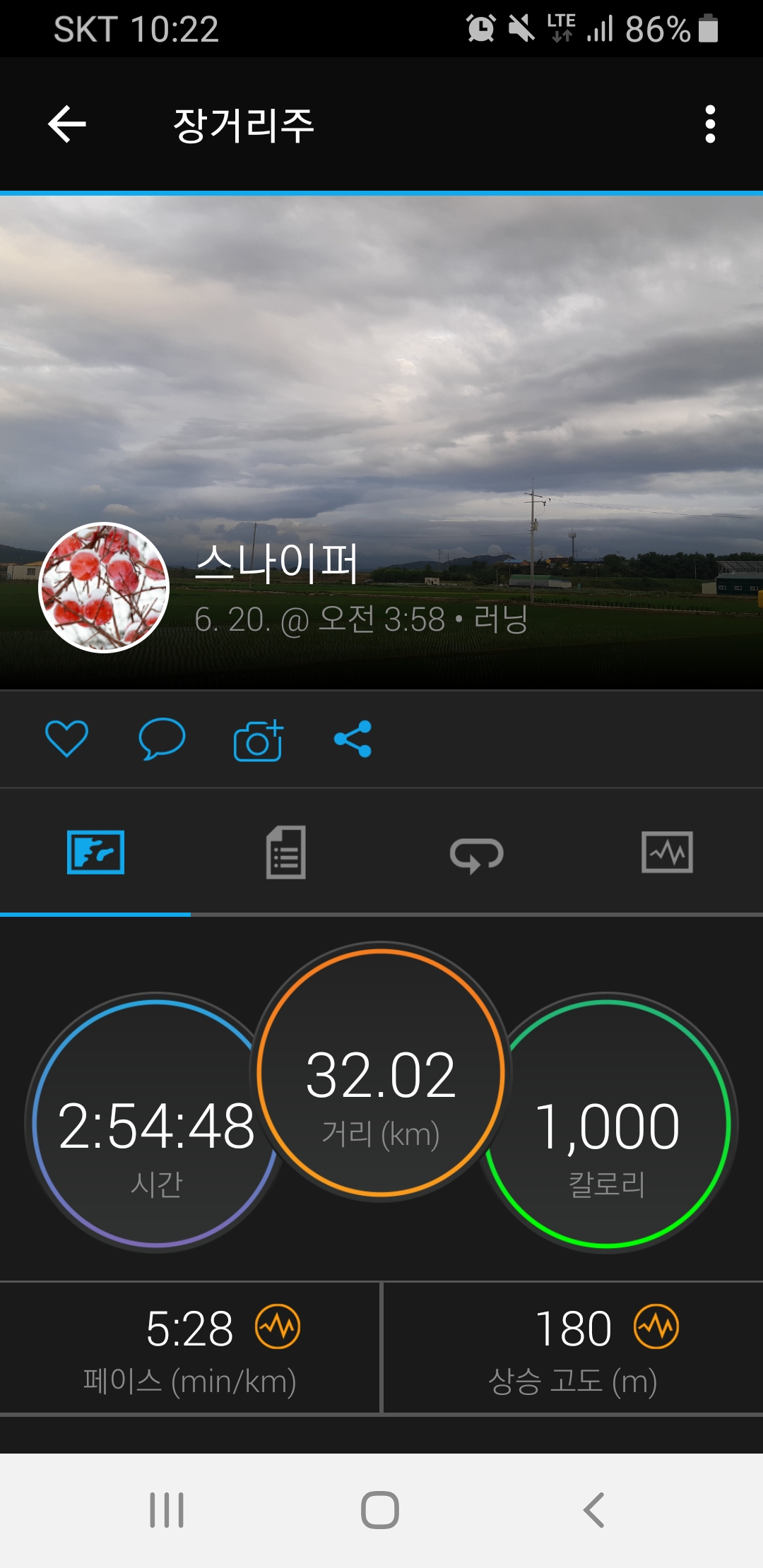The image size is (763, 1568).
Task: Open the three-dot overflow menu
Action: [710, 124]
